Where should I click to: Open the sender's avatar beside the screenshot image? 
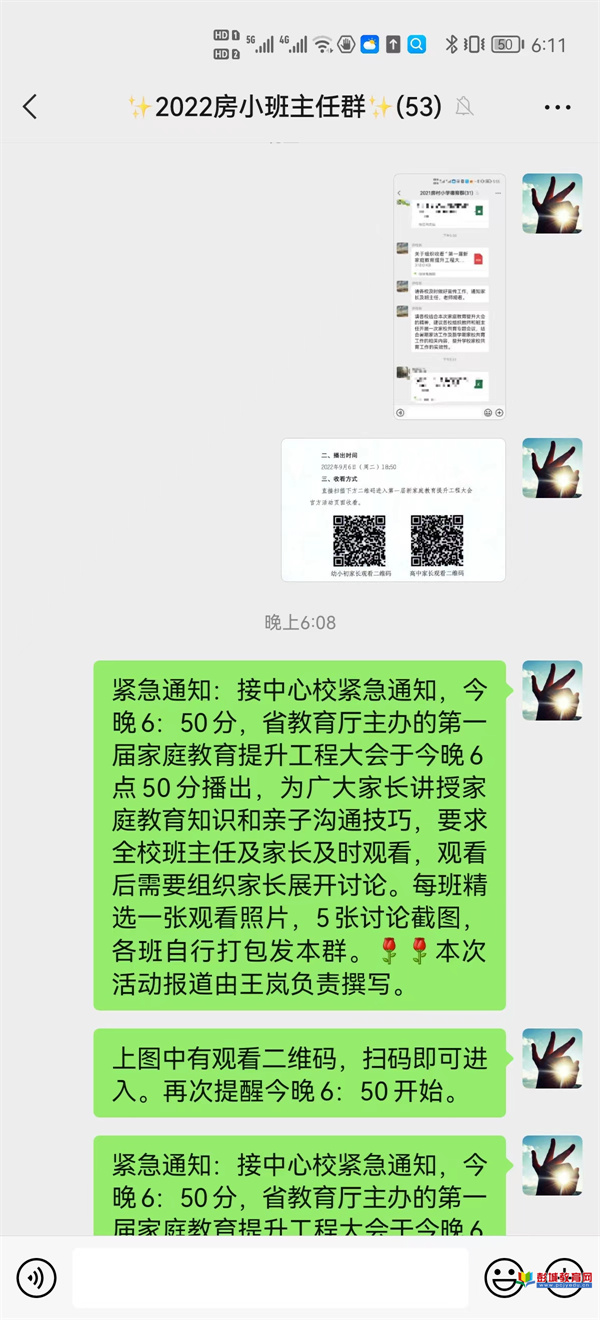tap(552, 204)
